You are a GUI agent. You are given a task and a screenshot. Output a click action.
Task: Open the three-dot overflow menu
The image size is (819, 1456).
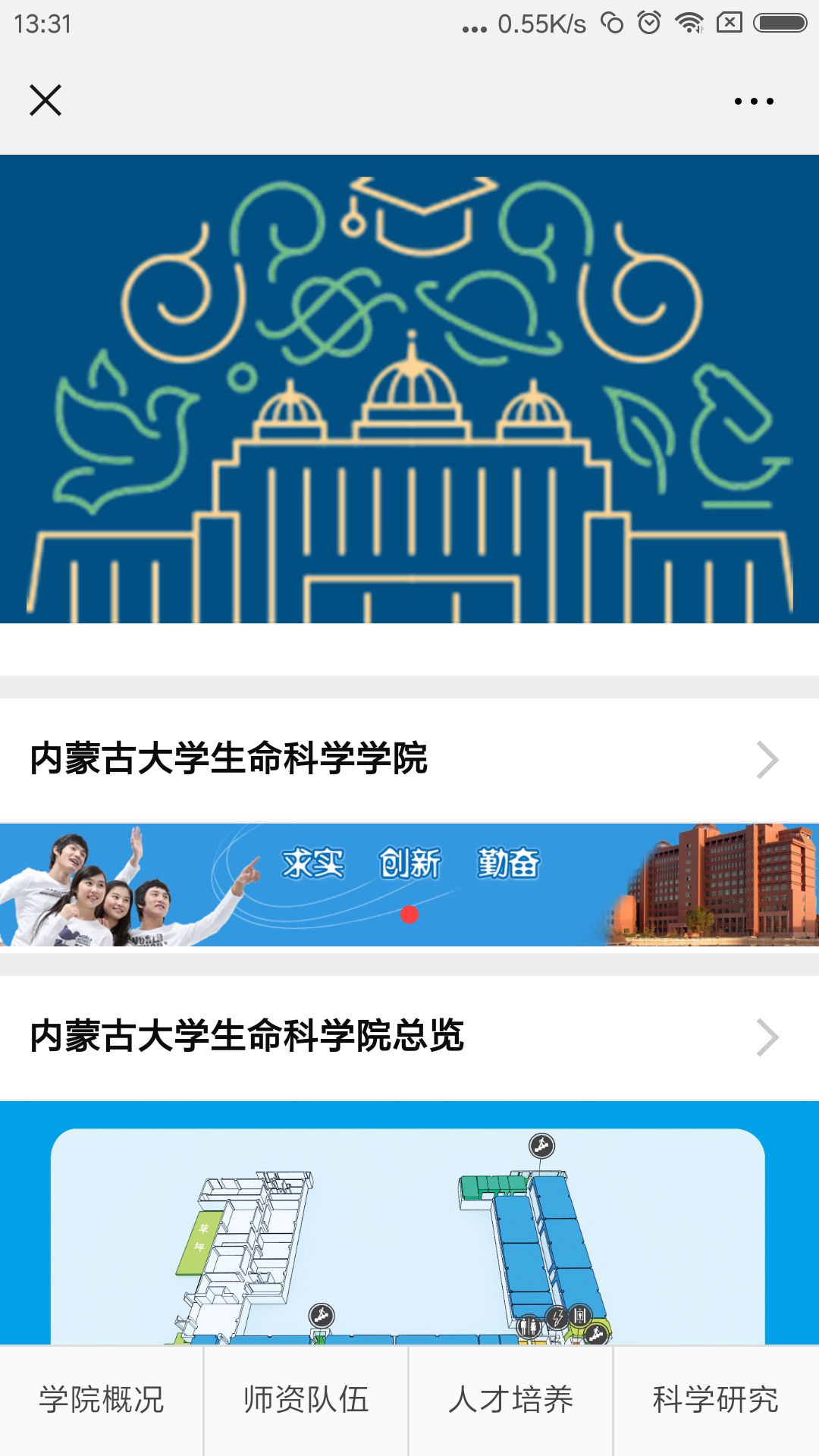click(x=754, y=101)
